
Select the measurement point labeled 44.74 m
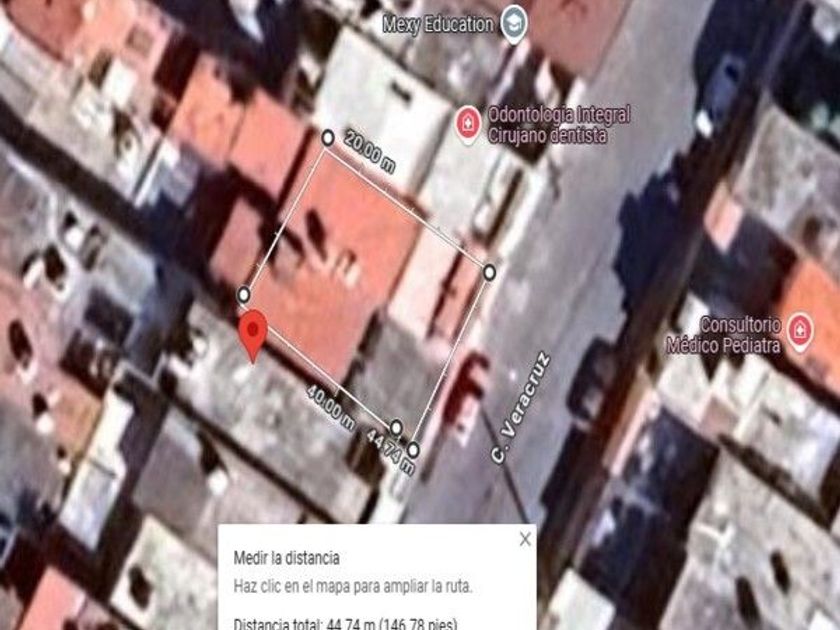tap(413, 449)
